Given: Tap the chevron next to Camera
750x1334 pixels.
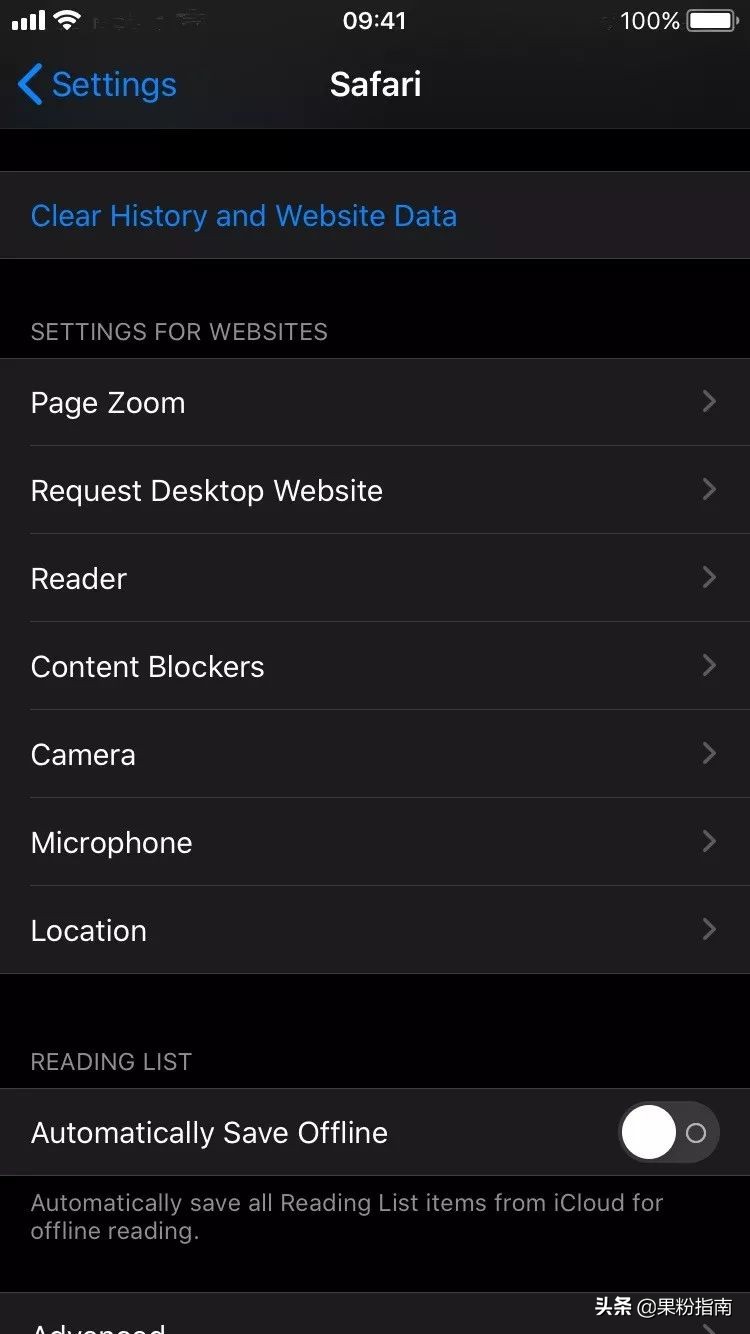Looking at the screenshot, I should [710, 753].
